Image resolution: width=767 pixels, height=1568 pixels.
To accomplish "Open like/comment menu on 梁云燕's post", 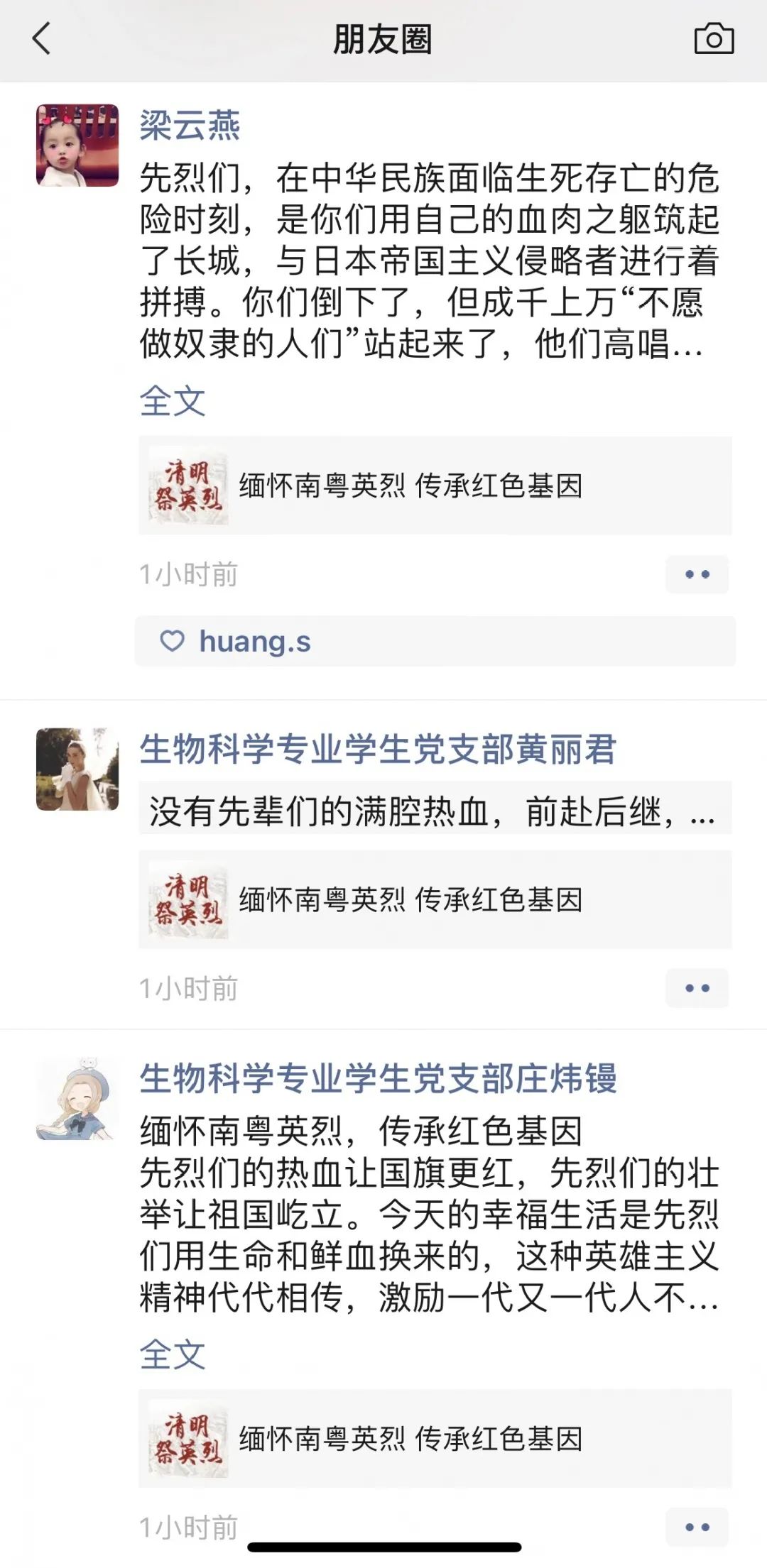I will click(x=697, y=574).
